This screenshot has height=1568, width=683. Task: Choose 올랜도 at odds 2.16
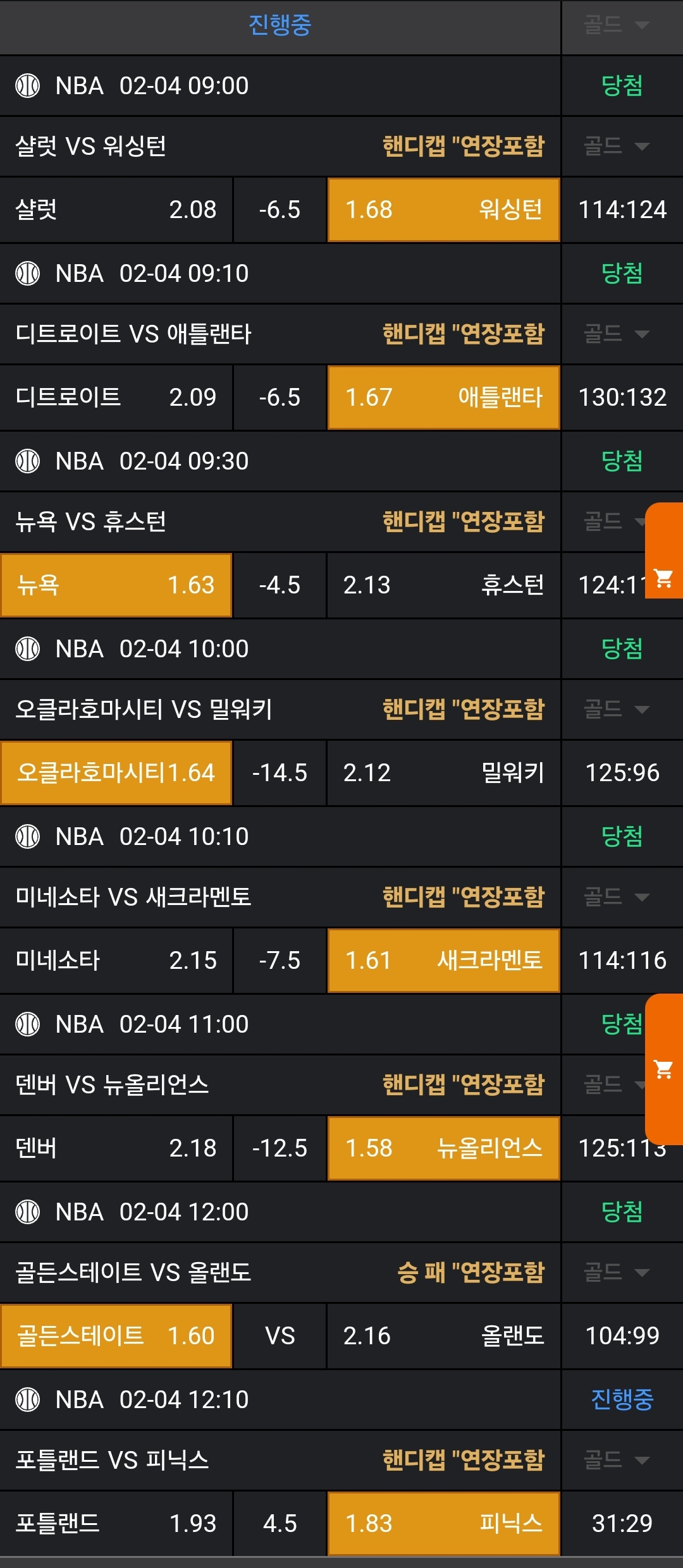tap(443, 1335)
